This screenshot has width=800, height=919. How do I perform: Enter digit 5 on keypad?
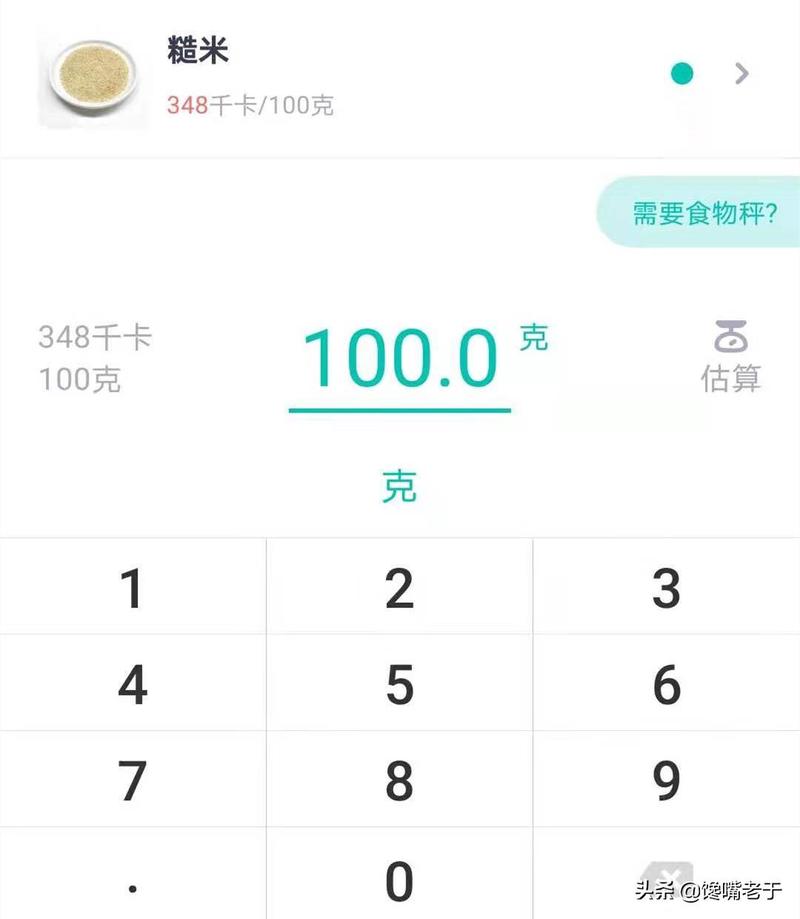399,685
